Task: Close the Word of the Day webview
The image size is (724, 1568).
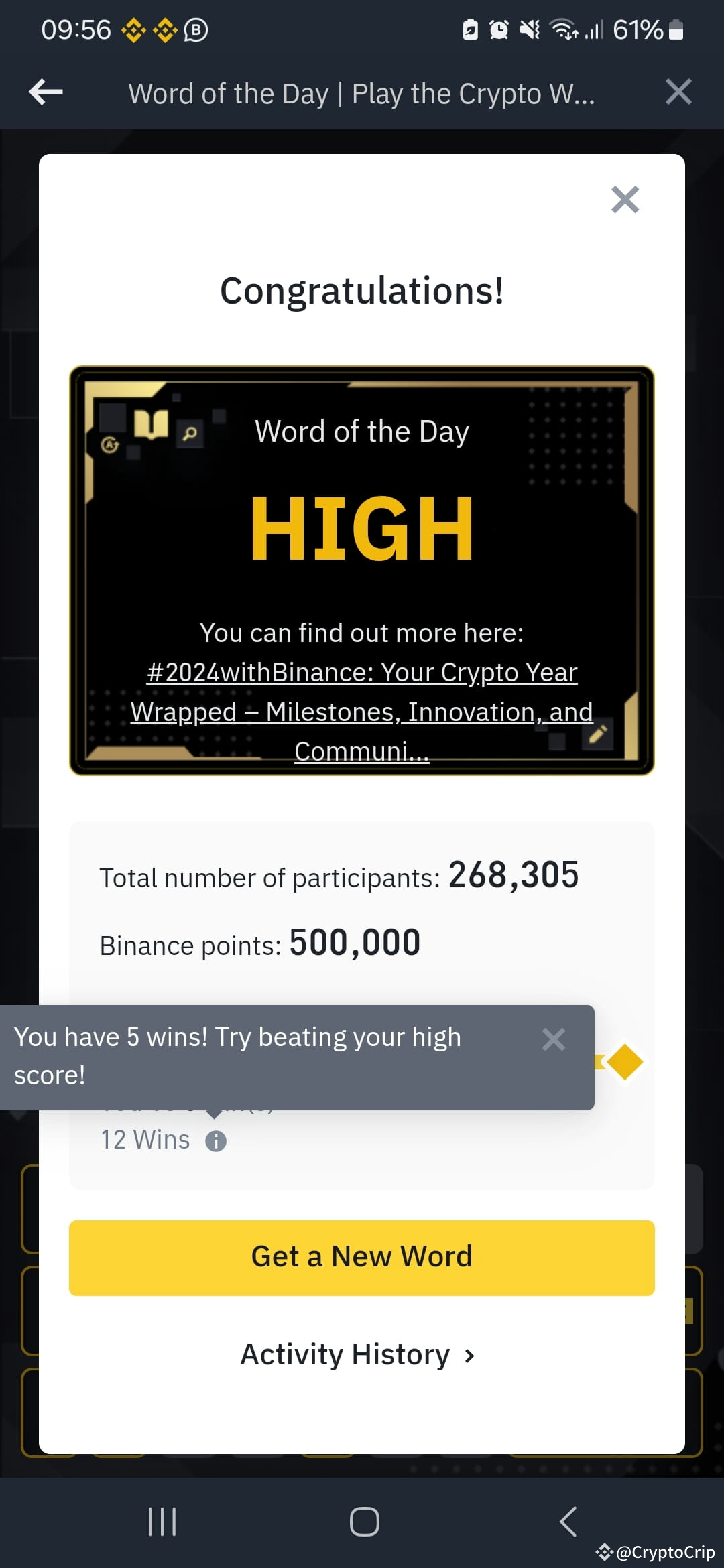Action: (x=678, y=92)
